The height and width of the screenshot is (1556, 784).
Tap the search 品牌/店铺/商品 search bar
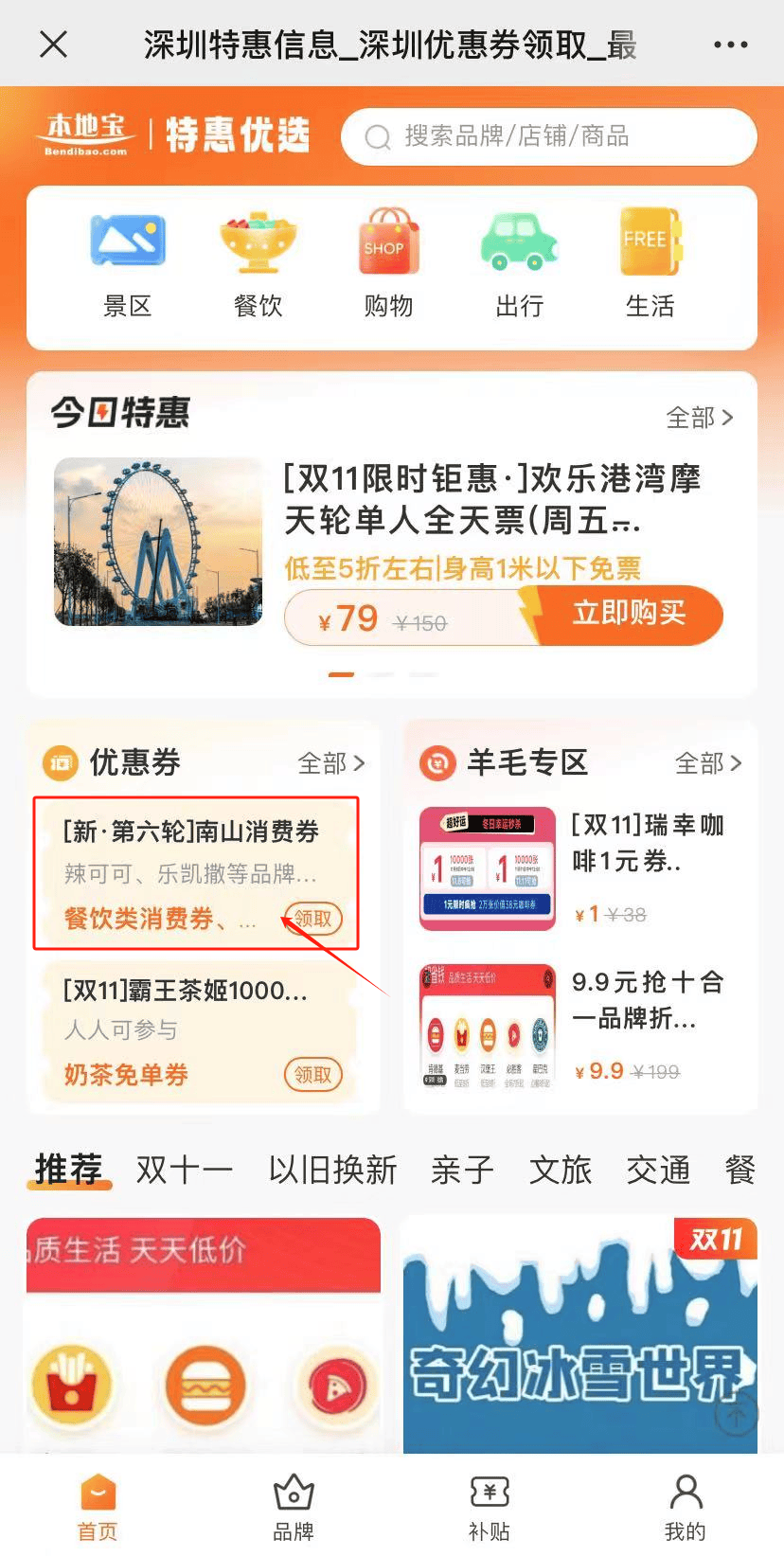point(548,136)
